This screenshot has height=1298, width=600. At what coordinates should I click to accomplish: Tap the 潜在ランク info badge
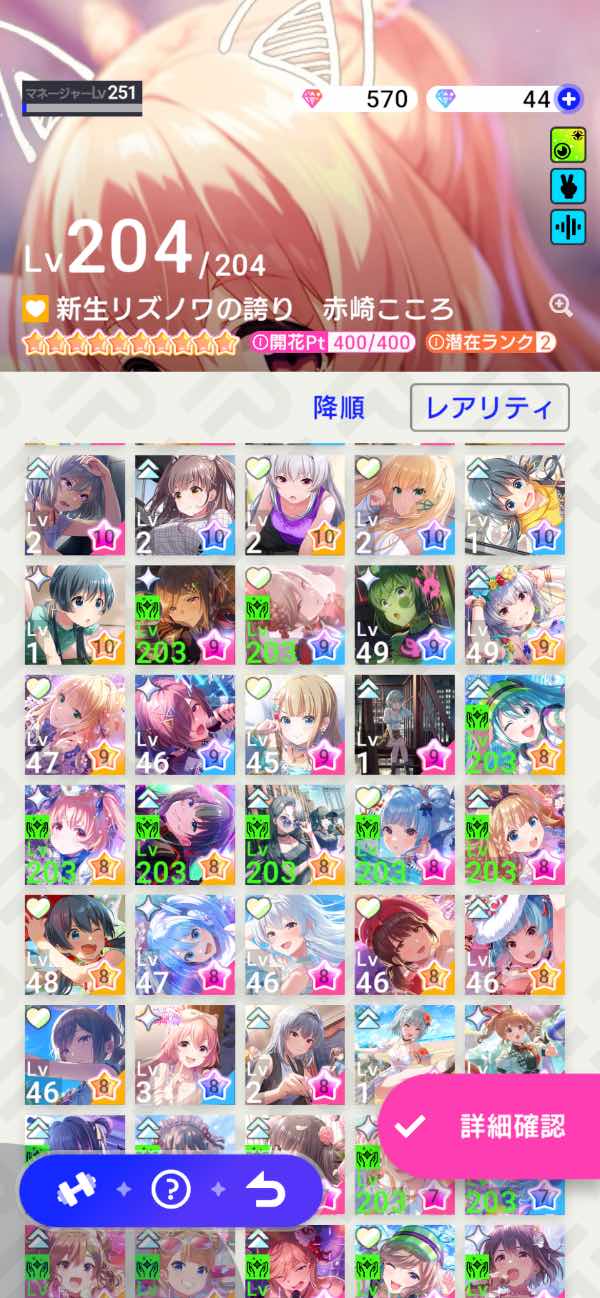490,342
